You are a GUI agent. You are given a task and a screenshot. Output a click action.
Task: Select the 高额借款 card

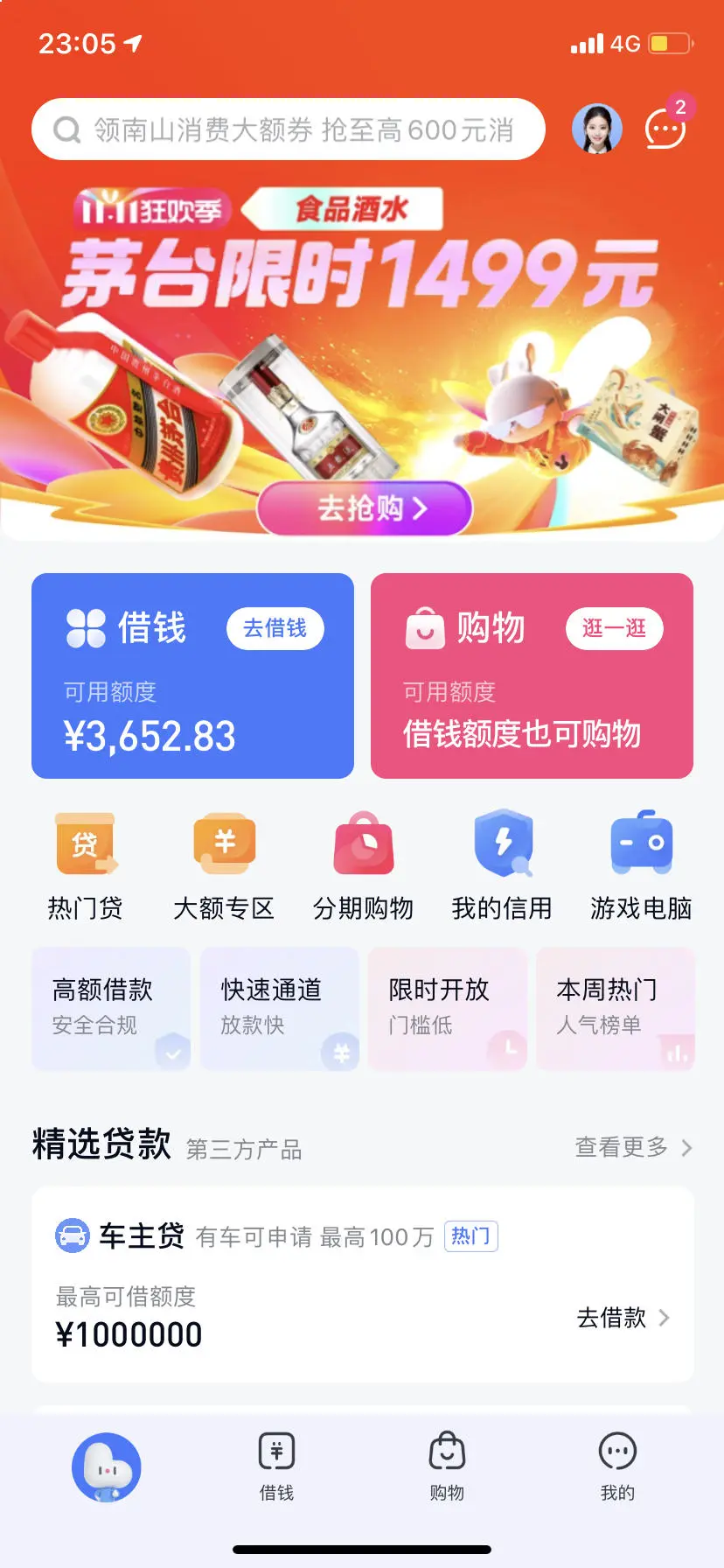pos(111,1008)
